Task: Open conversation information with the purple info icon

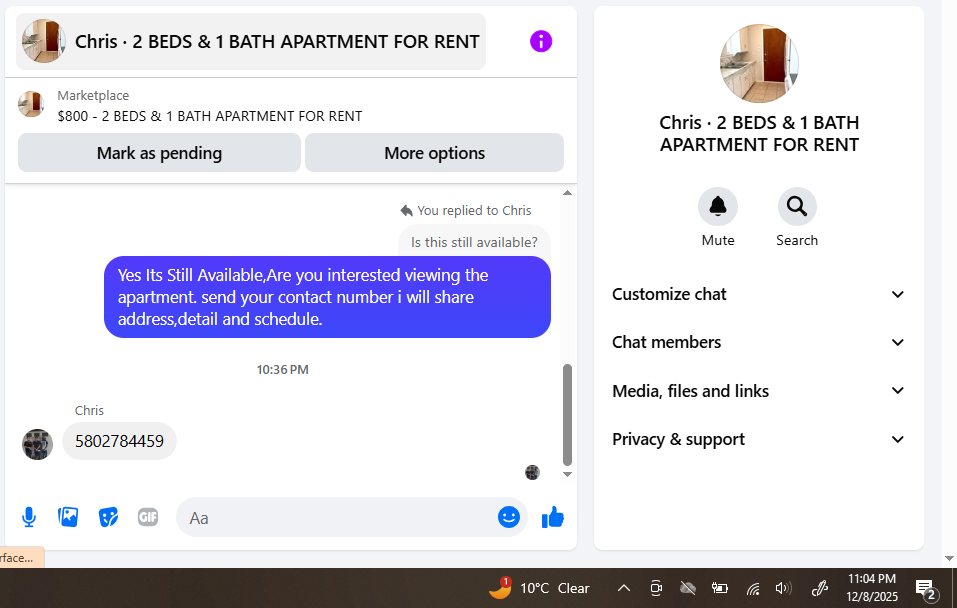Action: (541, 42)
